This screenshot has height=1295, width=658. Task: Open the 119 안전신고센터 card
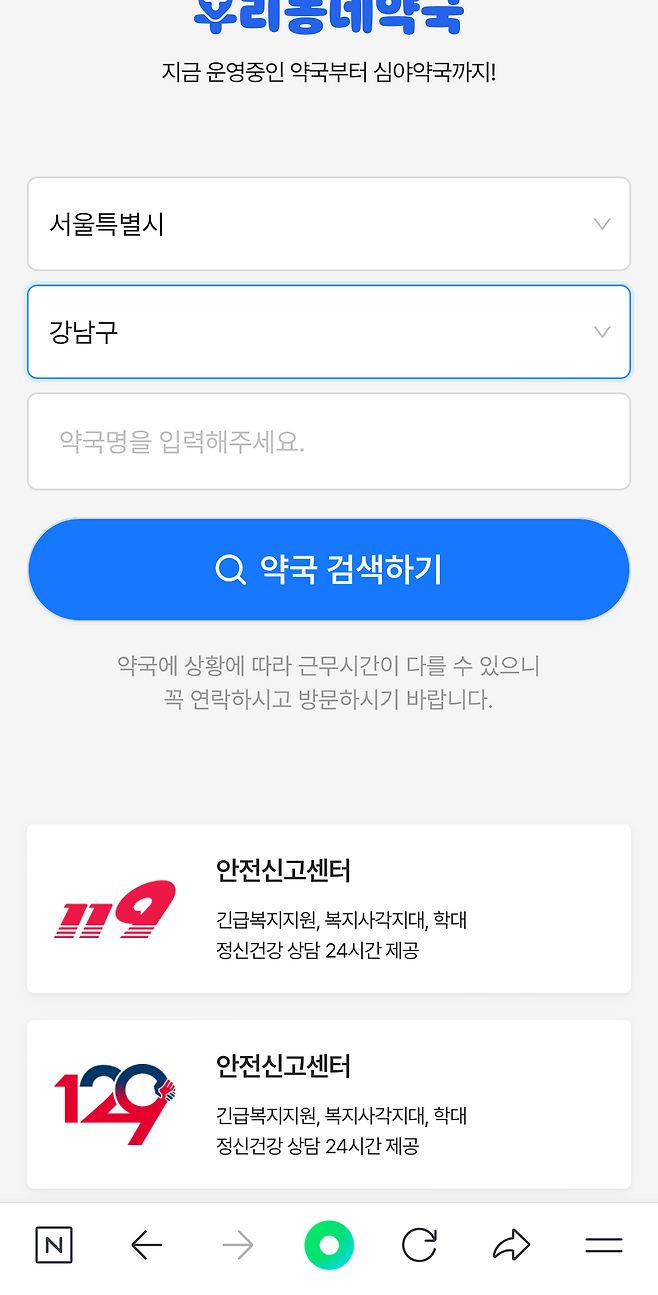[328, 908]
